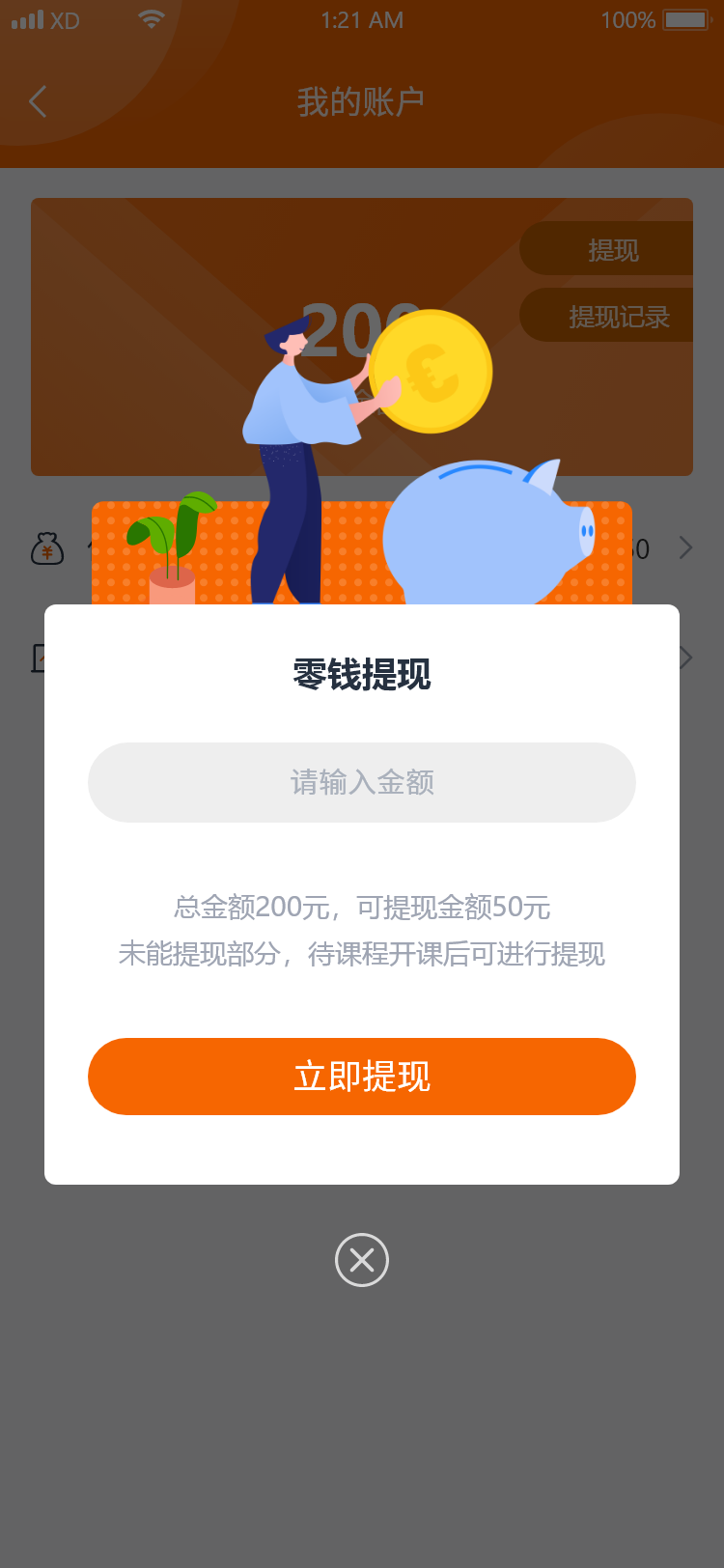The height and width of the screenshot is (1568, 724).
Task: Tap the 立即提现 withdraw button
Action: 361,1077
